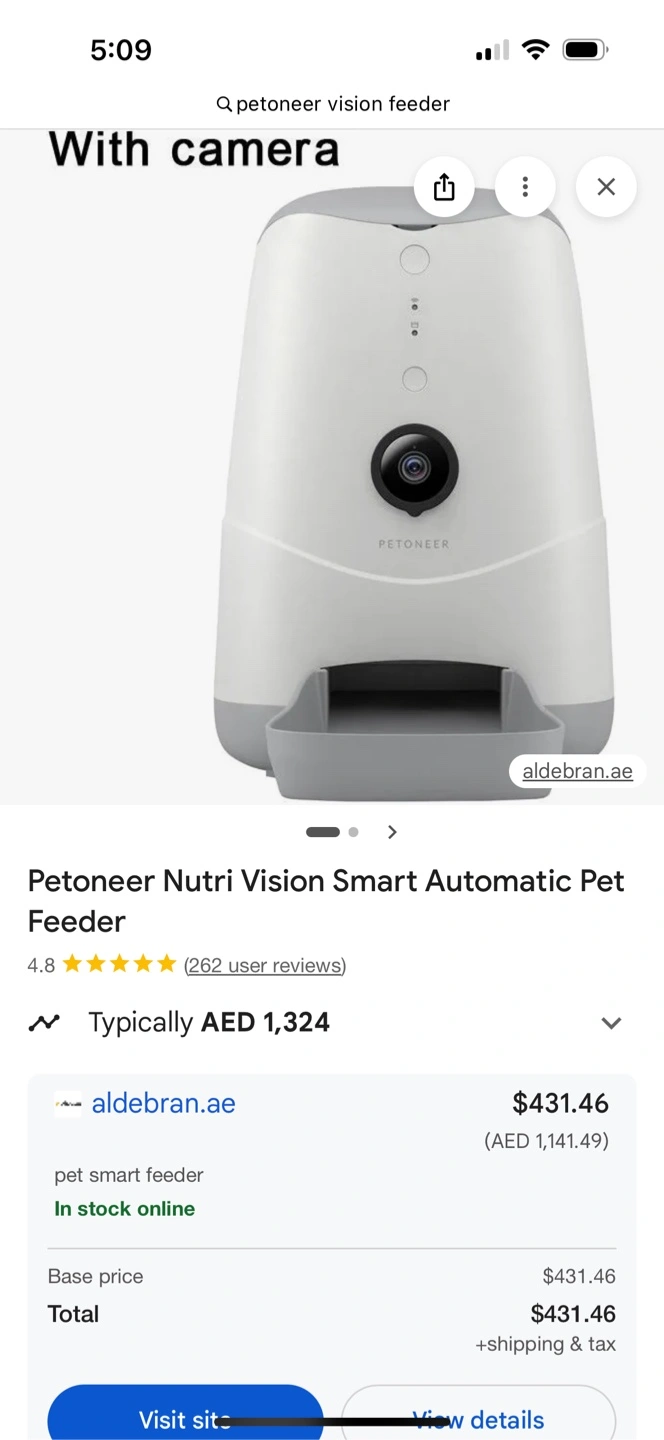Read the 262 user reviews
Image resolution: width=664 pixels, height=1440 pixels.
coord(265,965)
